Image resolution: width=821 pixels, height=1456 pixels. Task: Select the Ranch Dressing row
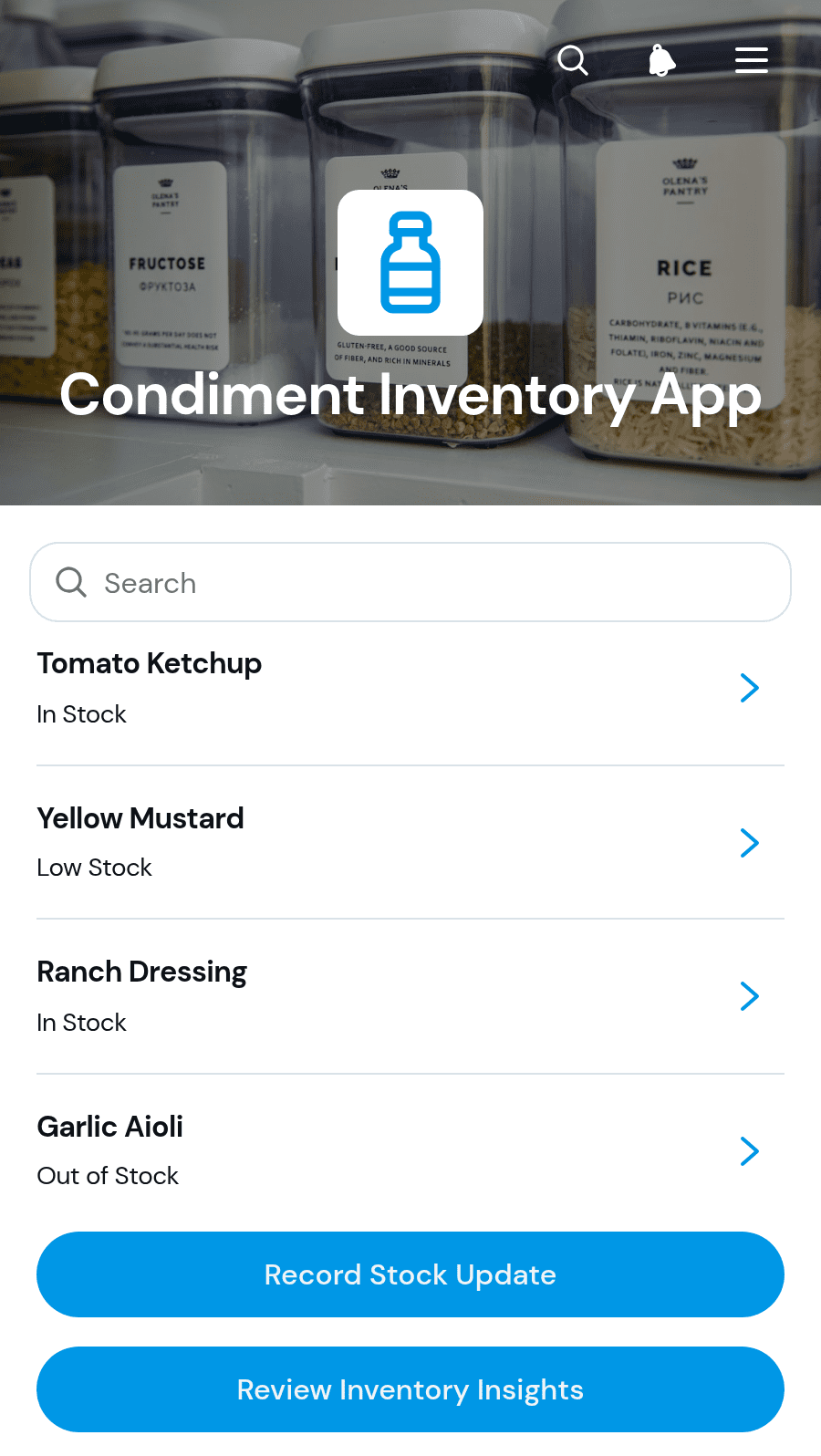410,996
